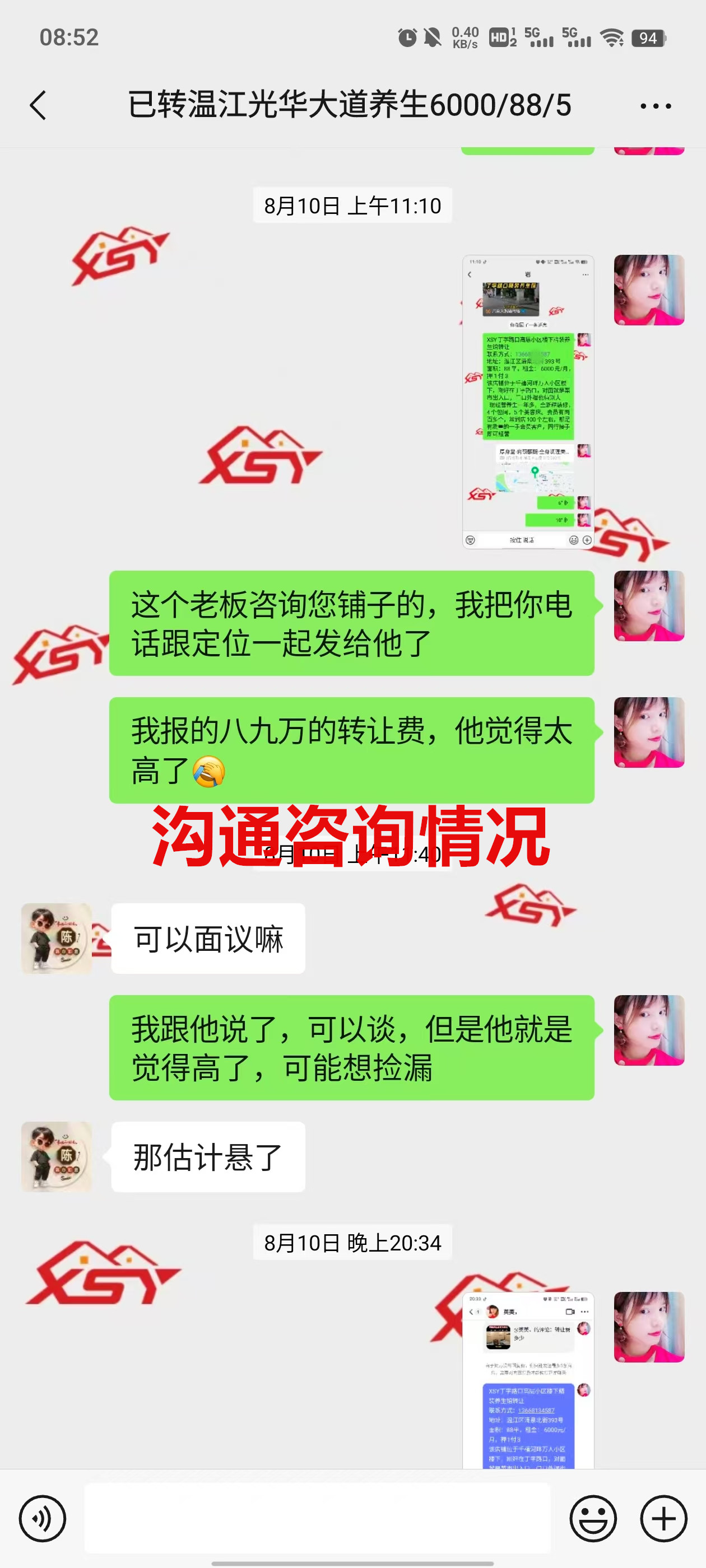Focus the message text field

pyautogui.click(x=317, y=1518)
